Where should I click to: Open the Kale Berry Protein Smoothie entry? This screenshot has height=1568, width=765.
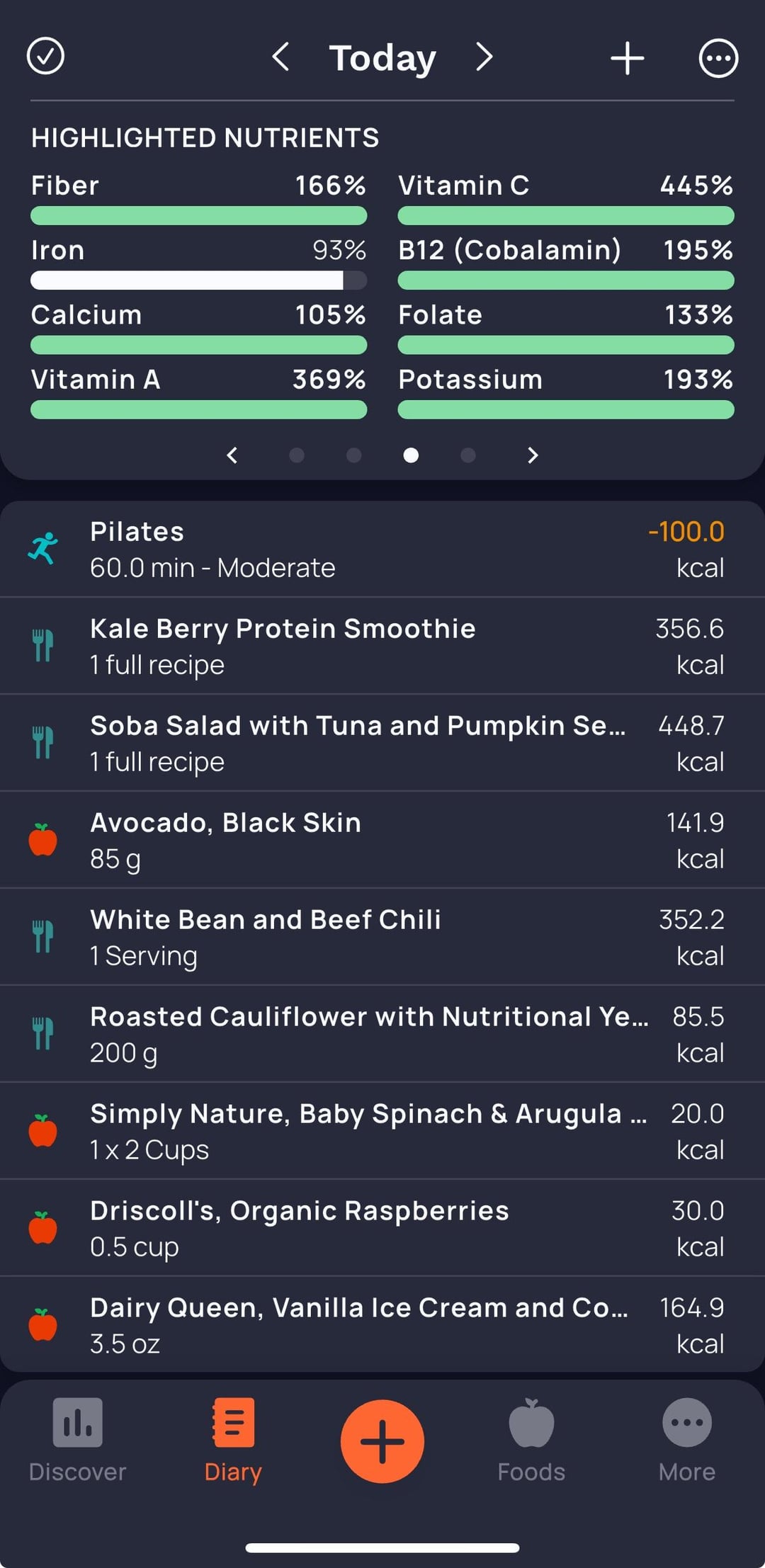coord(382,646)
